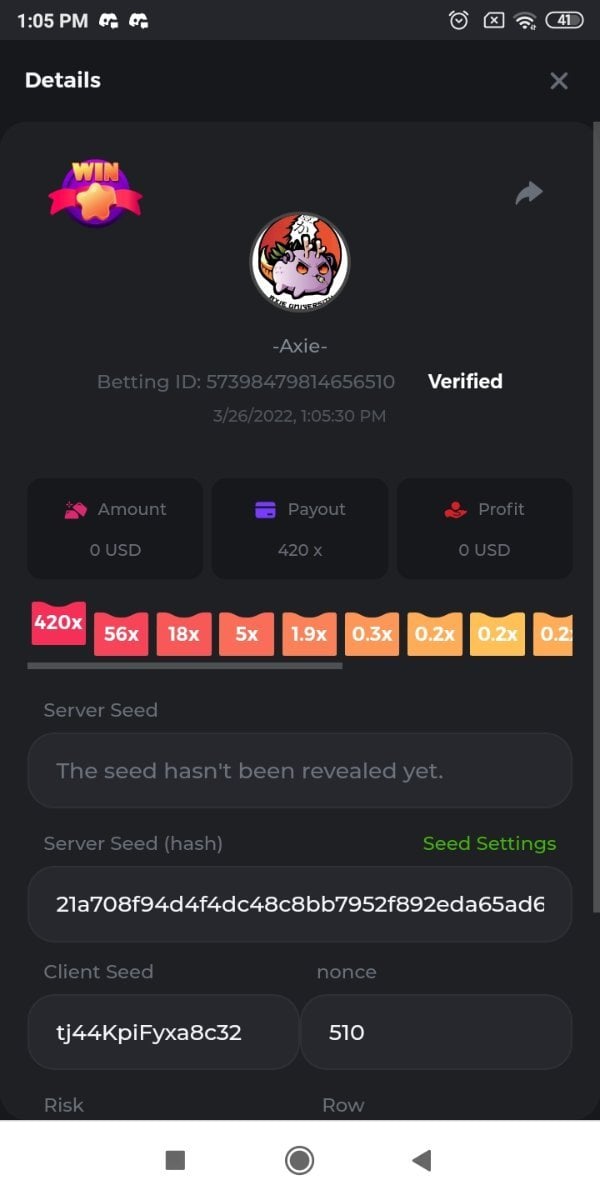
Task: Select the 1.9x multiplier chip
Action: coord(309,634)
